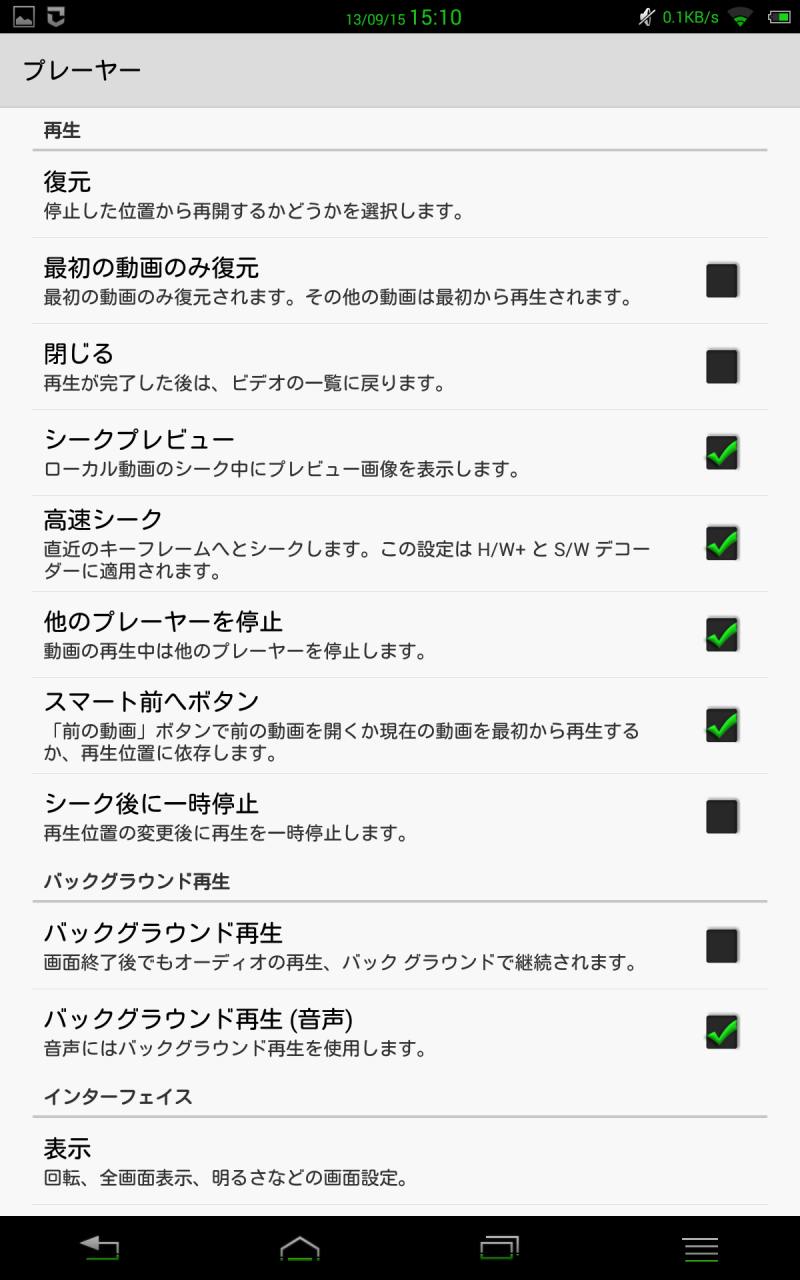
Task: Check the 閉じる option
Action: click(722, 367)
